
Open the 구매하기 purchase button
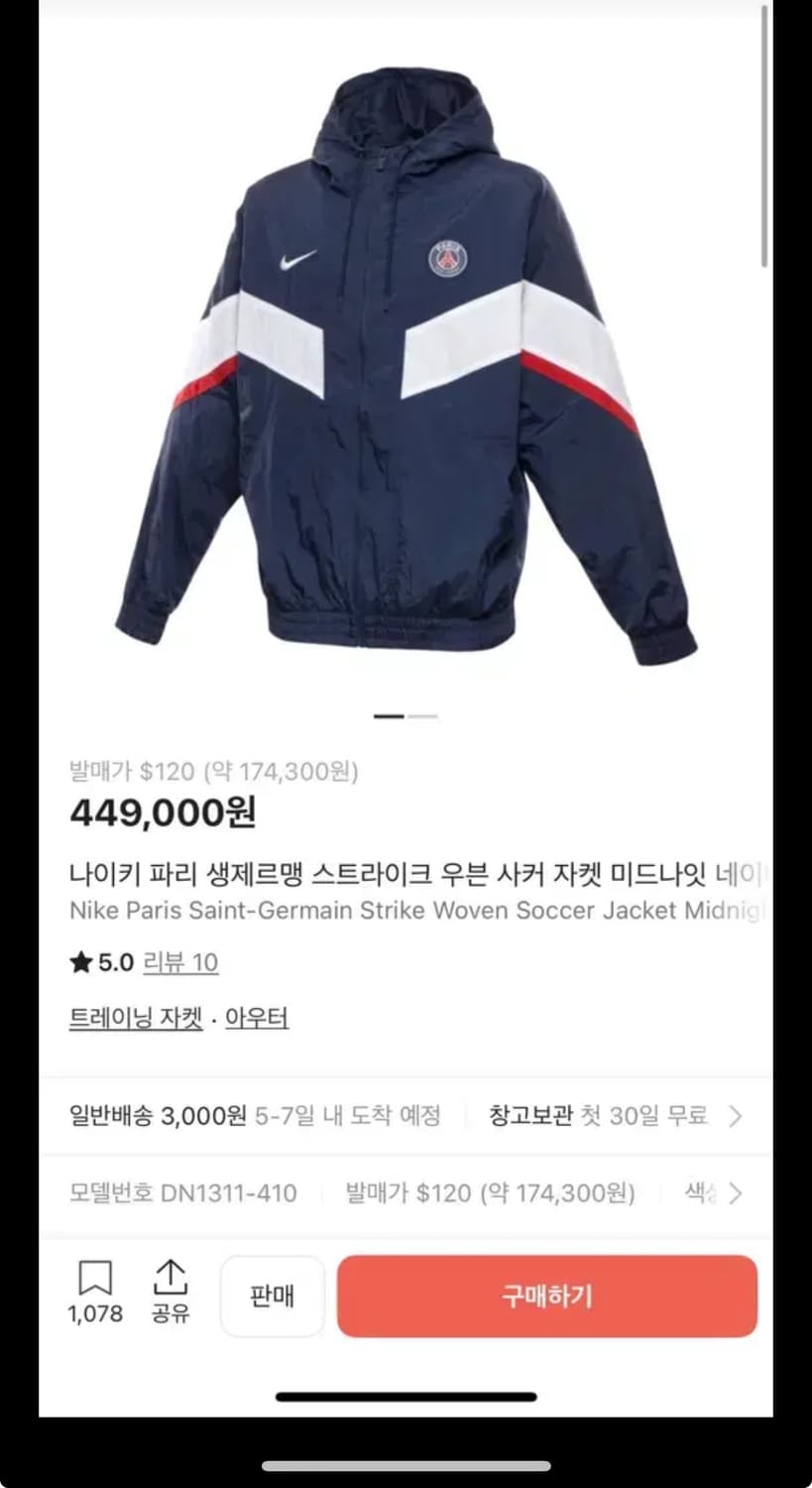[546, 1297]
